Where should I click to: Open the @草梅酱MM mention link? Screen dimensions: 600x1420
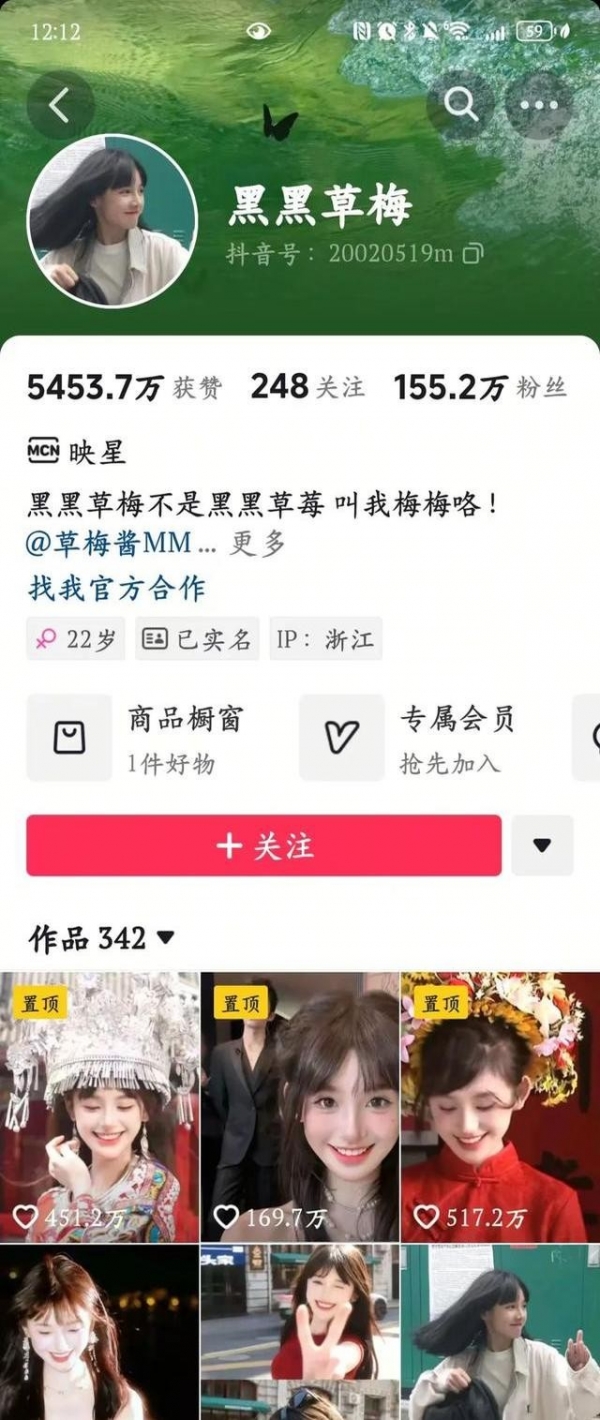click(120, 543)
